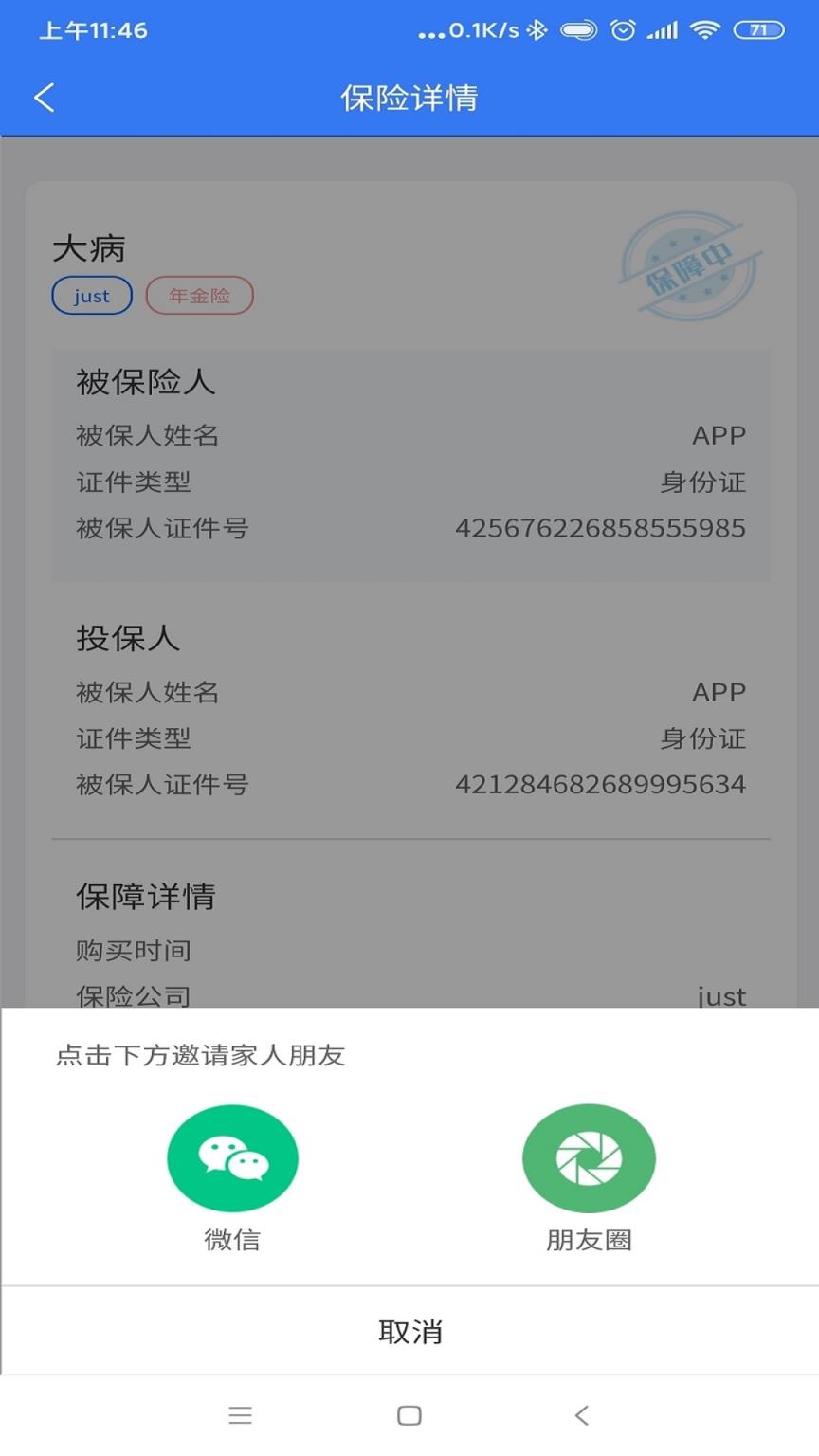Tap the time display 上午11:46

(x=95, y=30)
